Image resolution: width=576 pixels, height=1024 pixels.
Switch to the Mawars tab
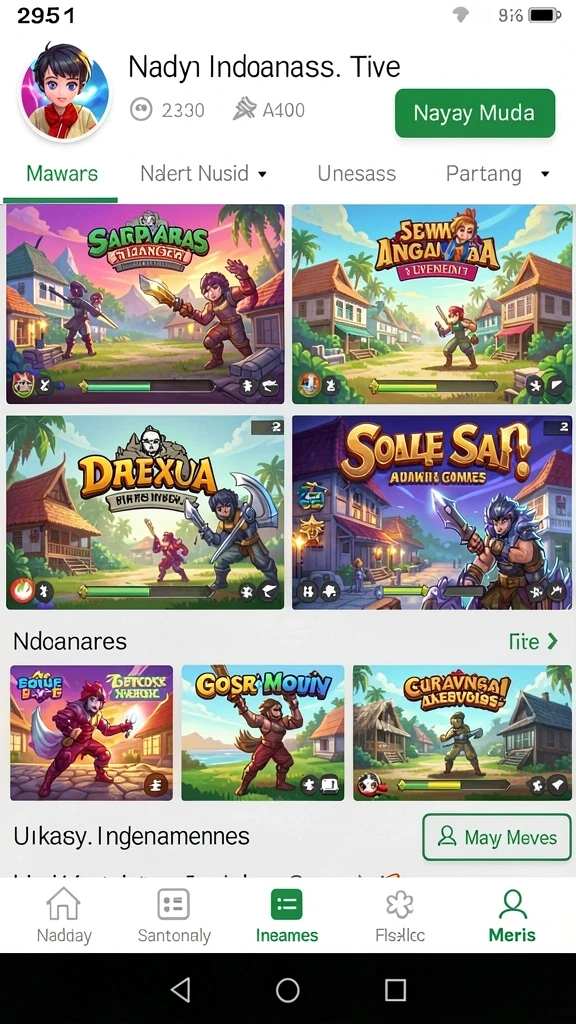pos(62,174)
